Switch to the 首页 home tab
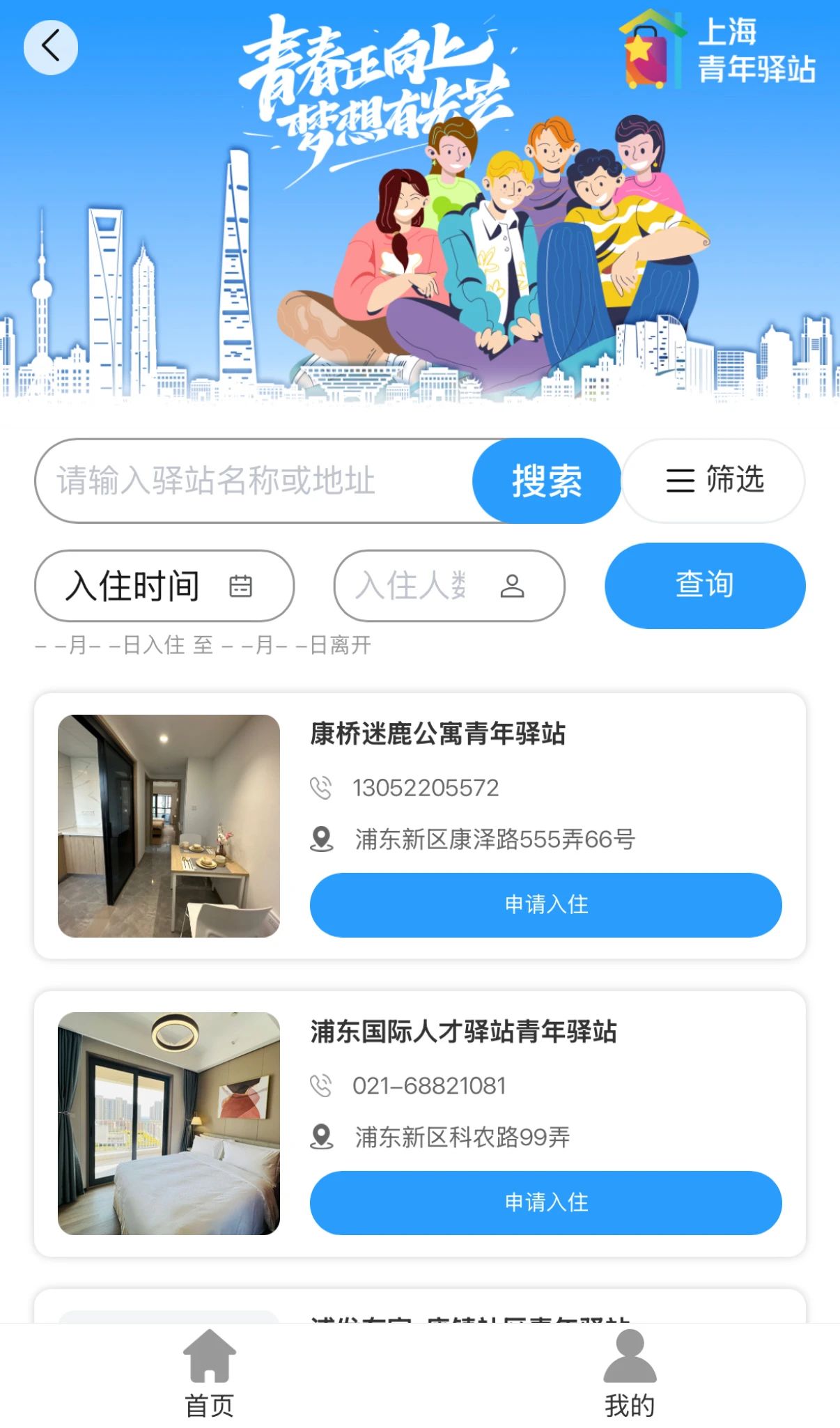The height and width of the screenshot is (1428, 840). click(210, 1374)
